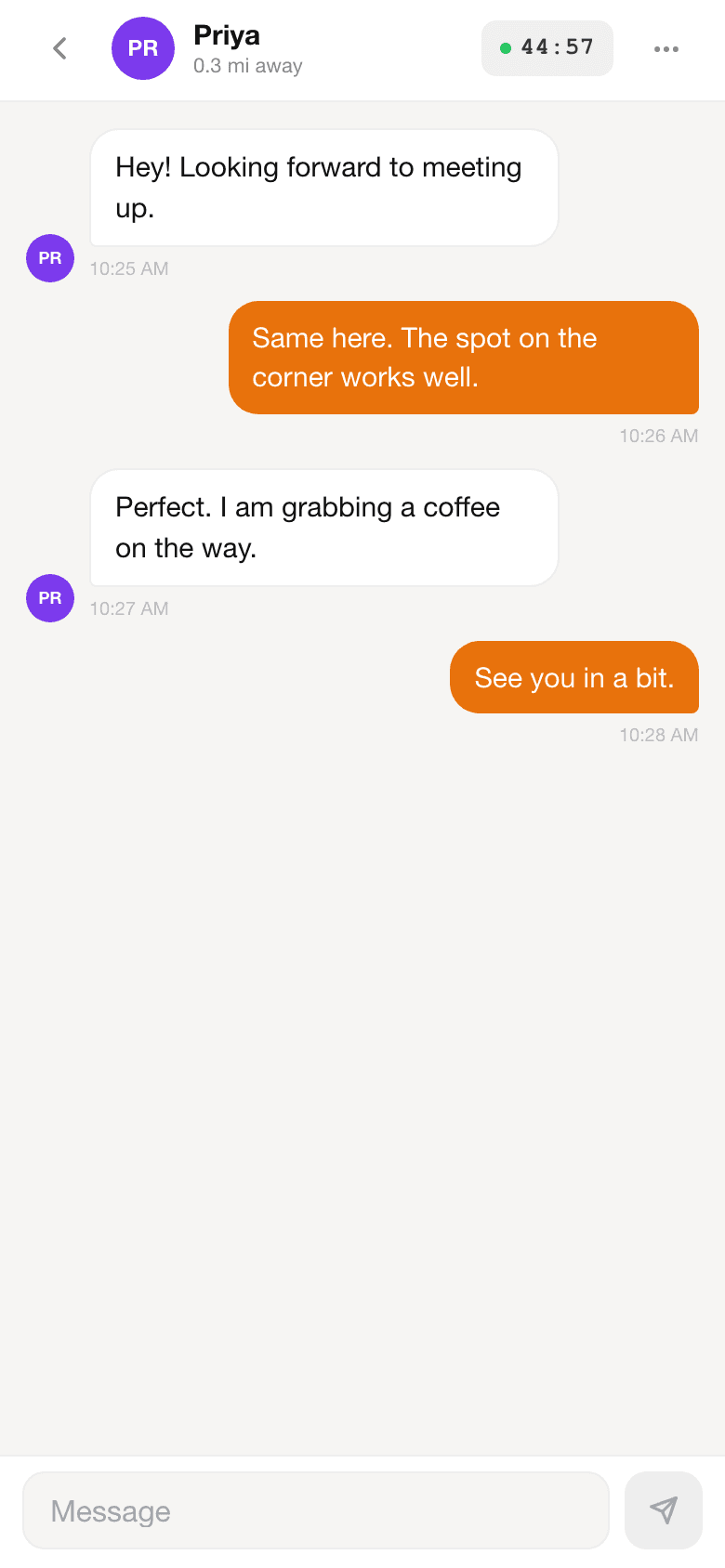The height and width of the screenshot is (1568, 725).
Task: Click the 44:57 countdown timer pill
Action: tap(547, 48)
